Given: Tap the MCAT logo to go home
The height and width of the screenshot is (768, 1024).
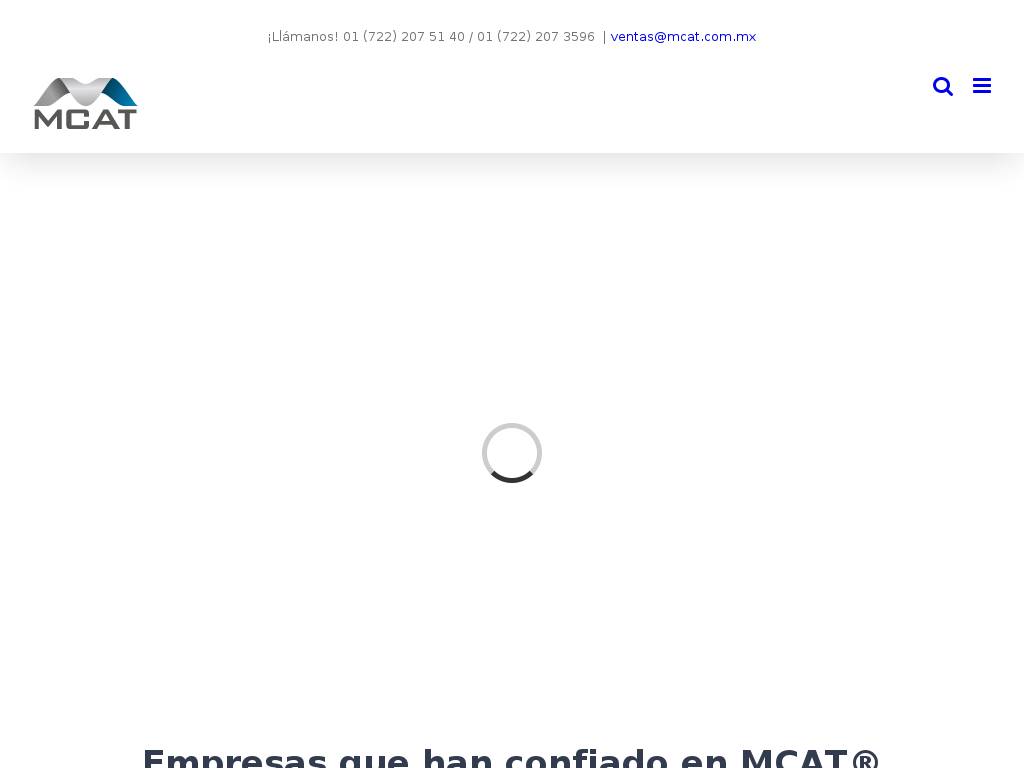Looking at the screenshot, I should click(x=85, y=103).
